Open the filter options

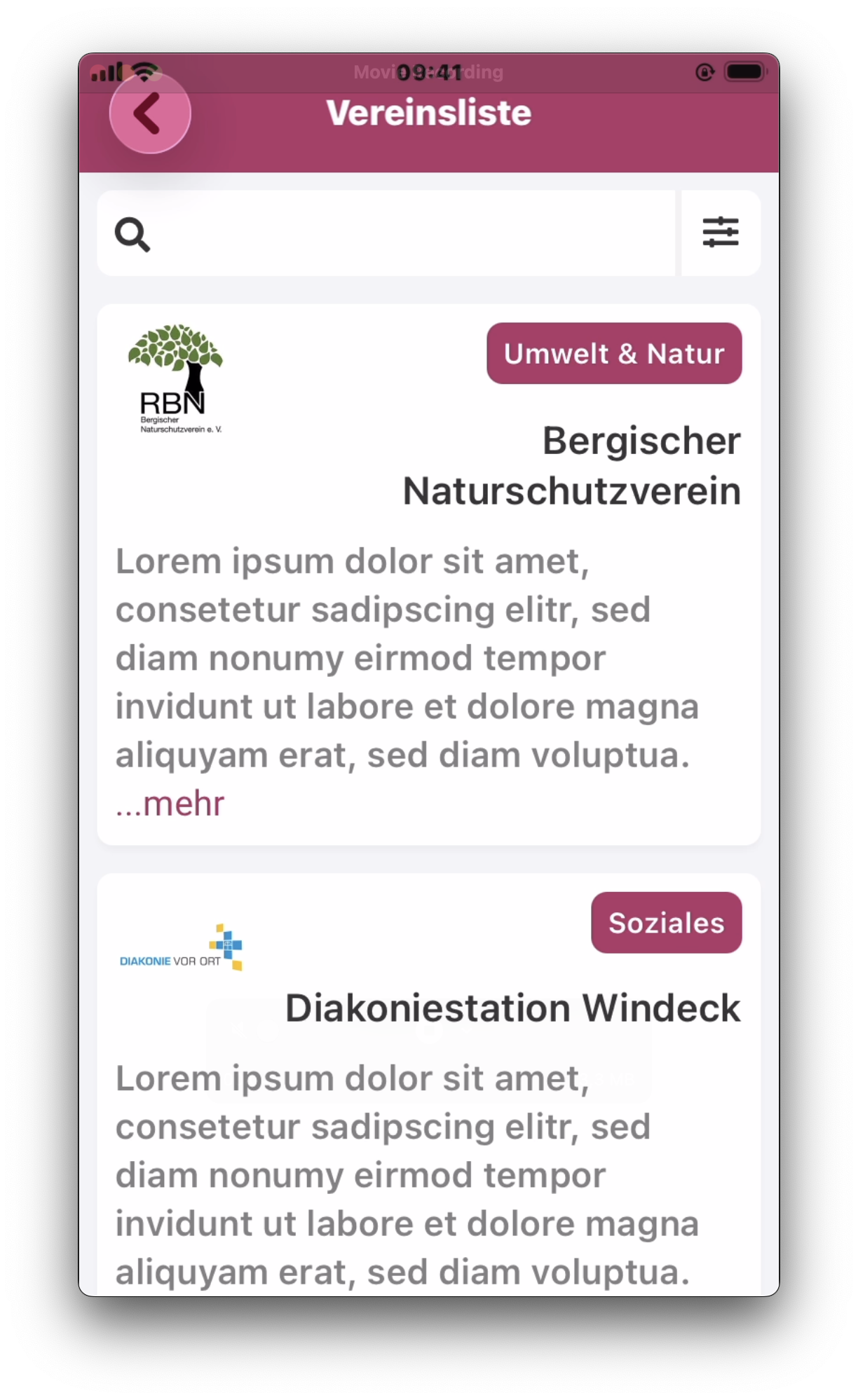coord(721,233)
